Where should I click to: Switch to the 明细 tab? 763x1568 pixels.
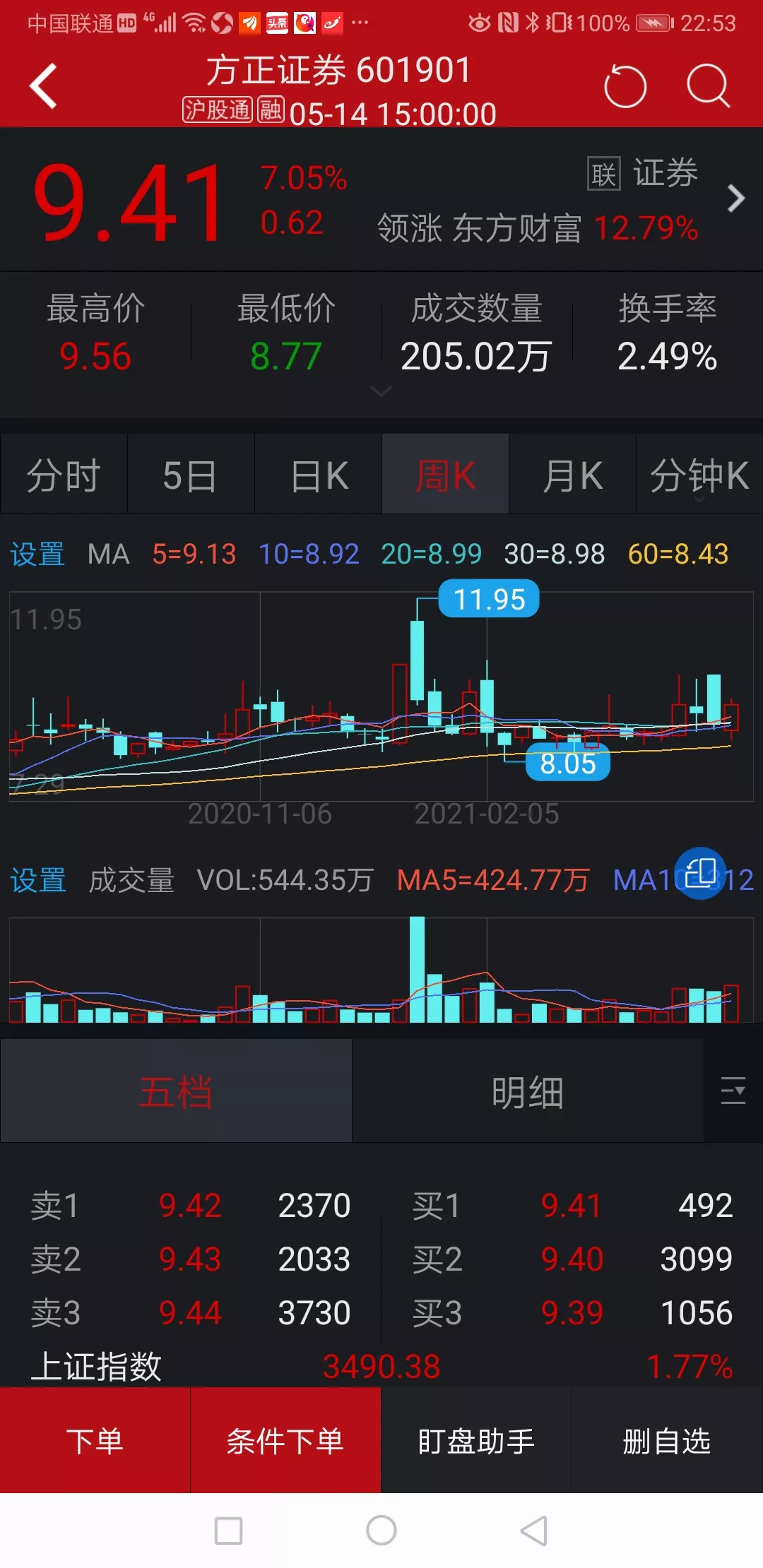pos(527,1092)
